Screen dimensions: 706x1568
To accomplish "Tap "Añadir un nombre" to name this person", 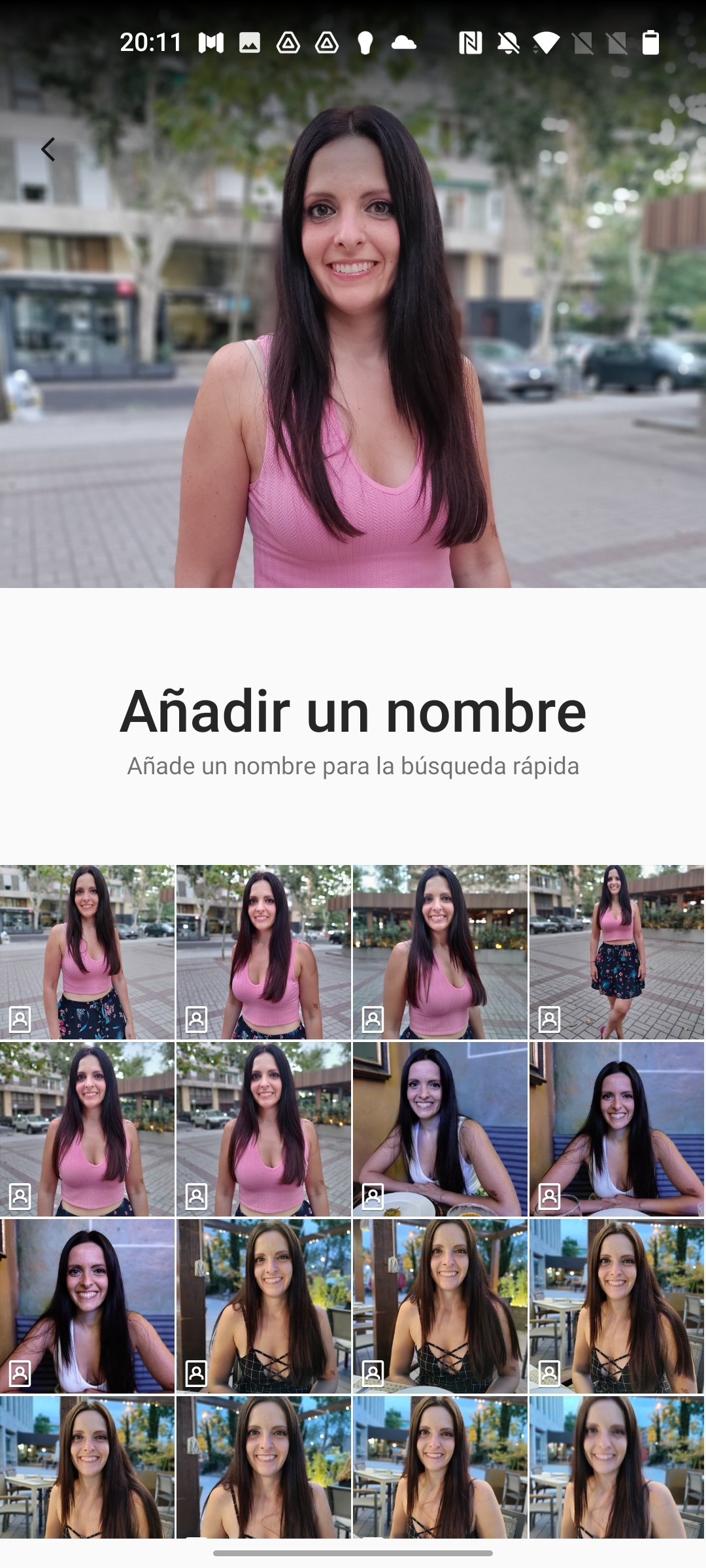I will (x=353, y=711).
